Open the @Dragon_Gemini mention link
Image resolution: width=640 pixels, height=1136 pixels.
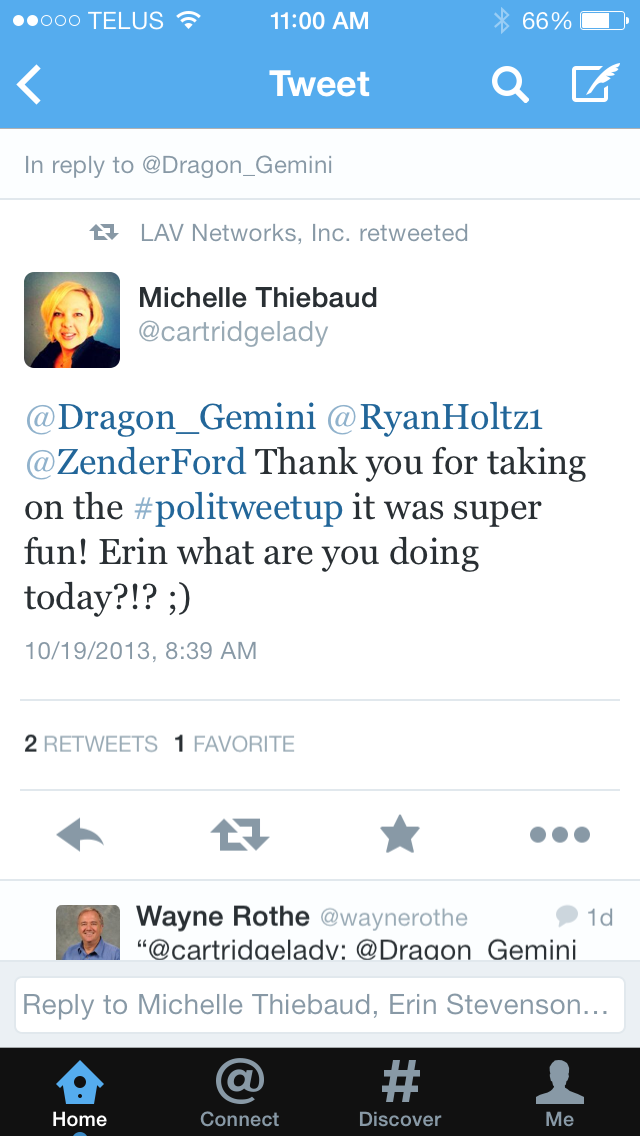pyautogui.click(x=171, y=416)
